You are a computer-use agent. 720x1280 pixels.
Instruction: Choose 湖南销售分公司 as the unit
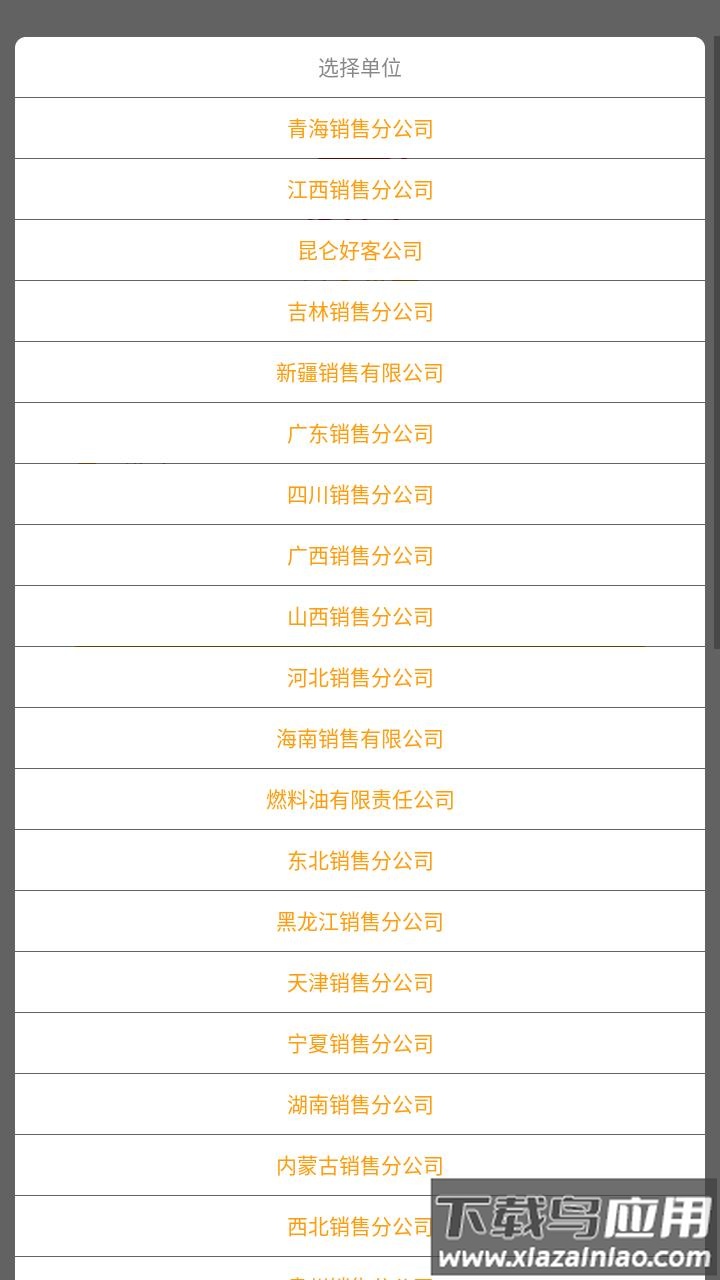pos(360,1104)
